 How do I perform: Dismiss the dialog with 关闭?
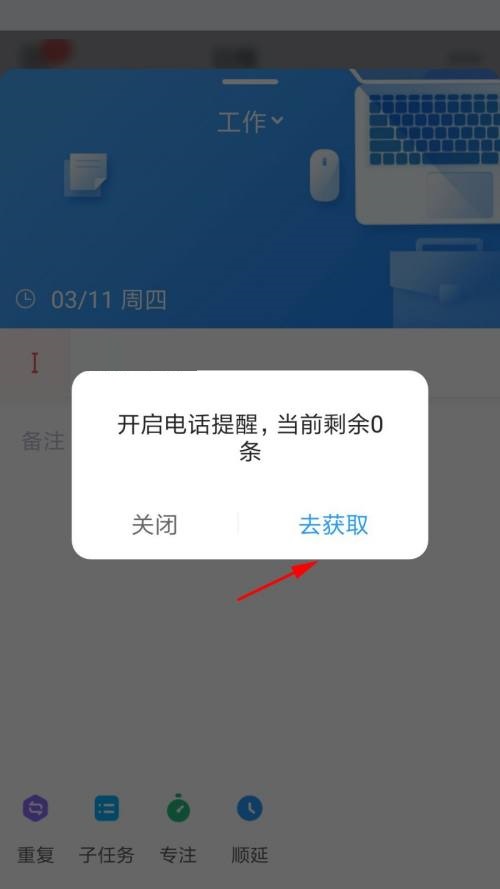click(154, 525)
